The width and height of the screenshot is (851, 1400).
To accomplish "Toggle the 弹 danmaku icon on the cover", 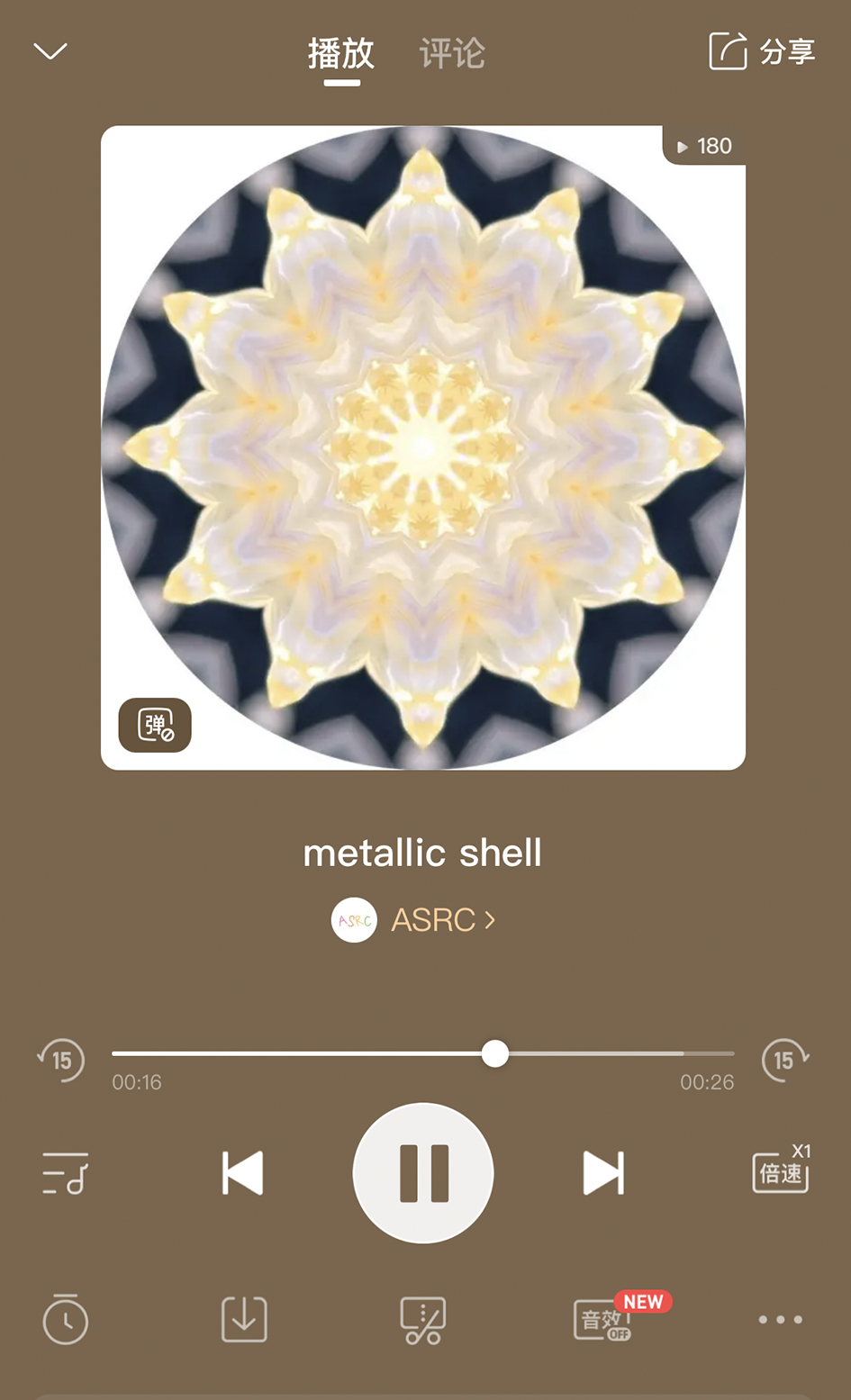I will 155,725.
